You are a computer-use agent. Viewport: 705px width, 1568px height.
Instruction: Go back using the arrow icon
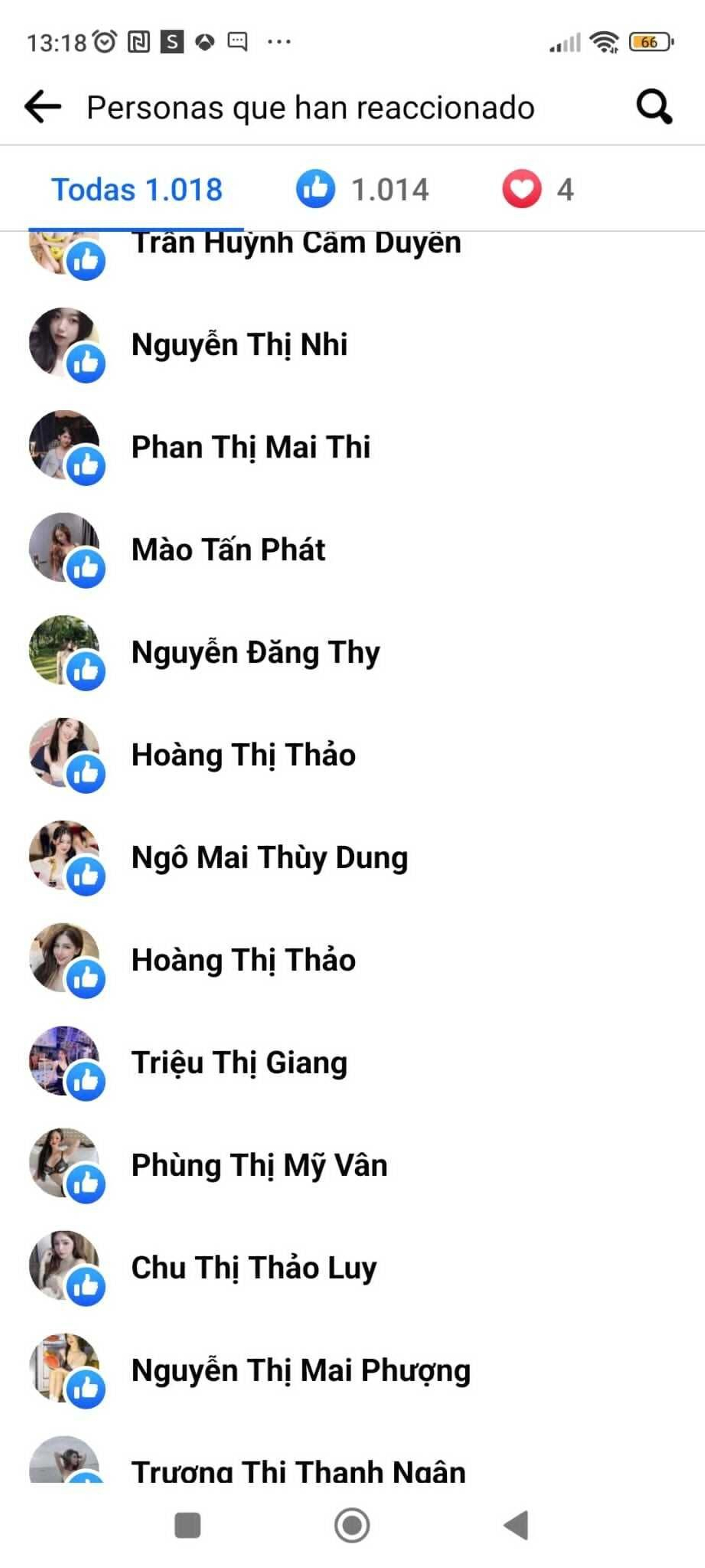(x=43, y=107)
